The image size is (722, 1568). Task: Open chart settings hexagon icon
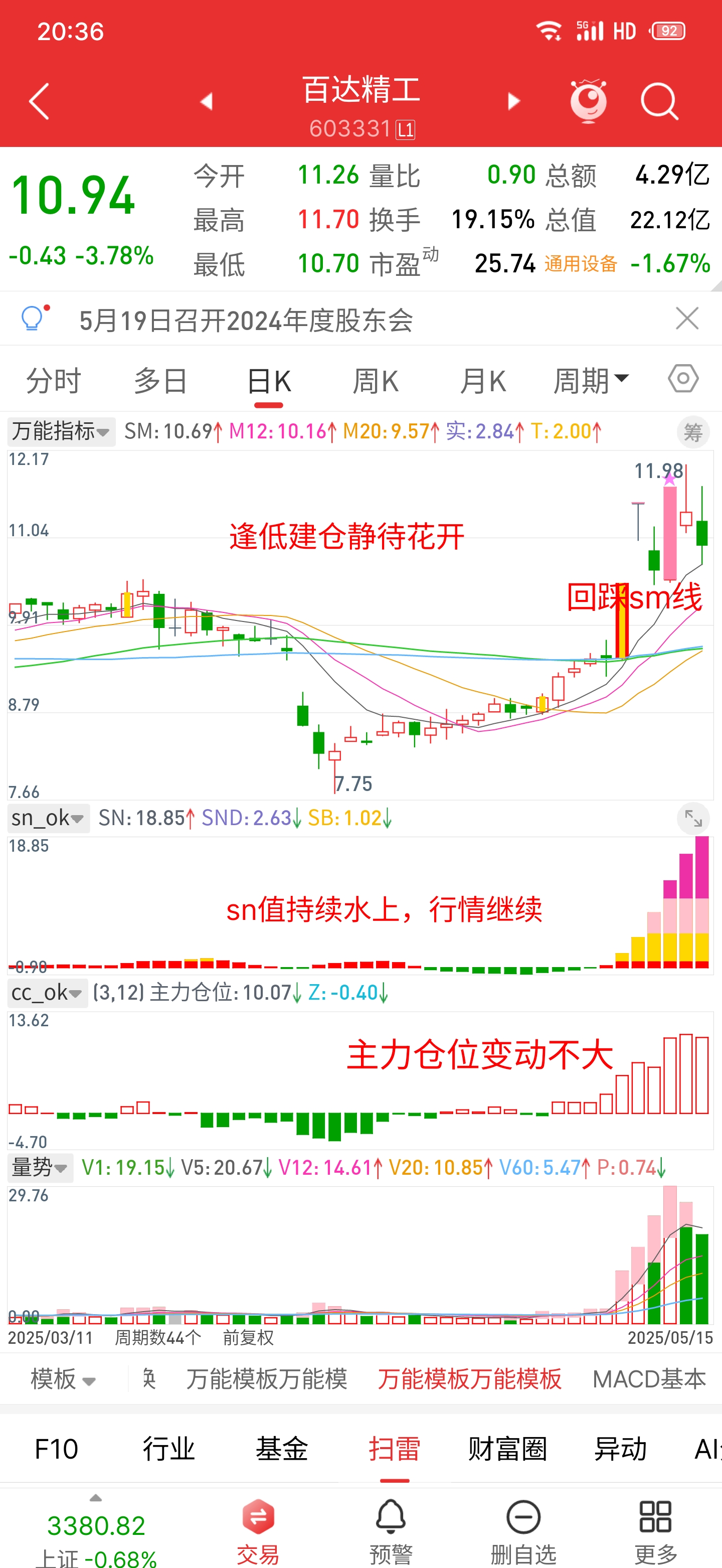(683, 379)
